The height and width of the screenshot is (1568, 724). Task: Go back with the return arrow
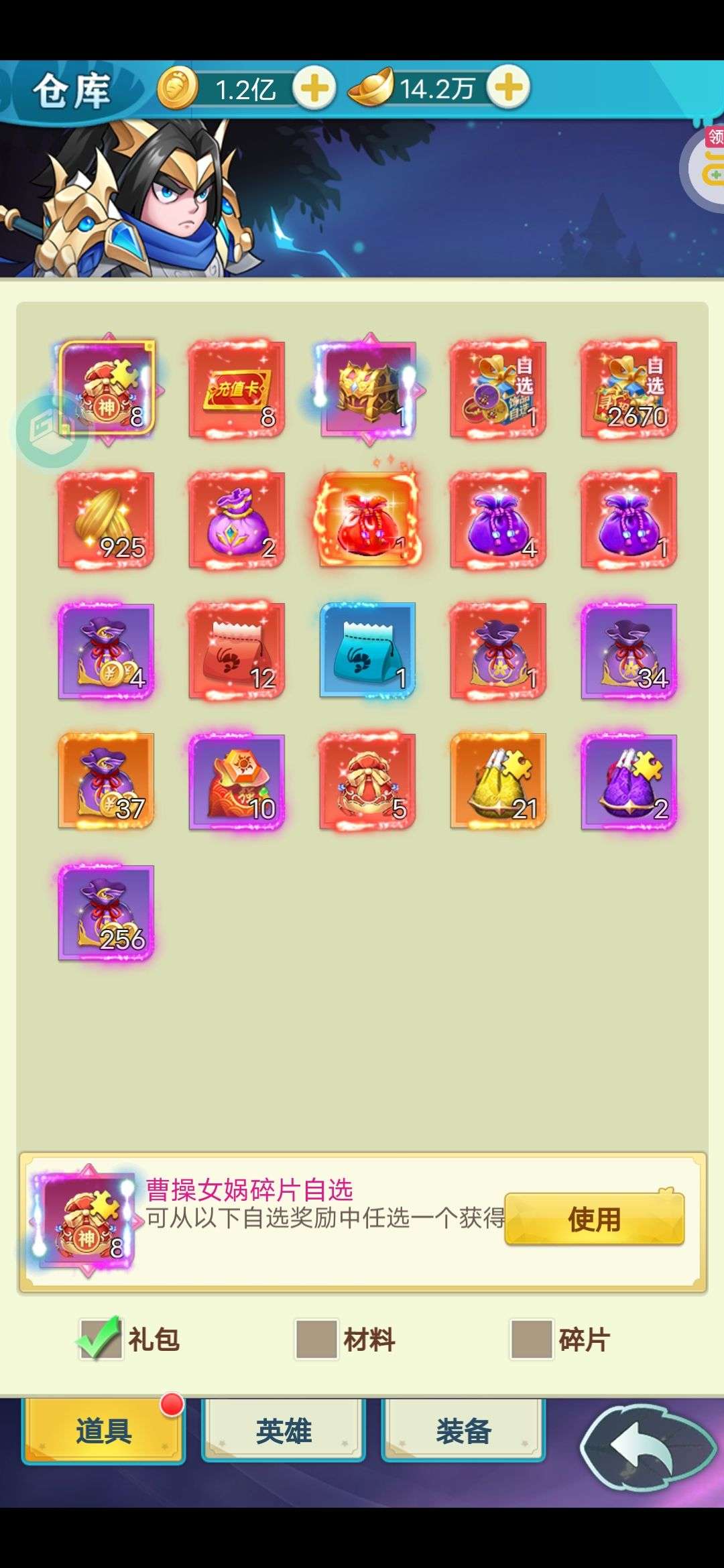[648, 1447]
